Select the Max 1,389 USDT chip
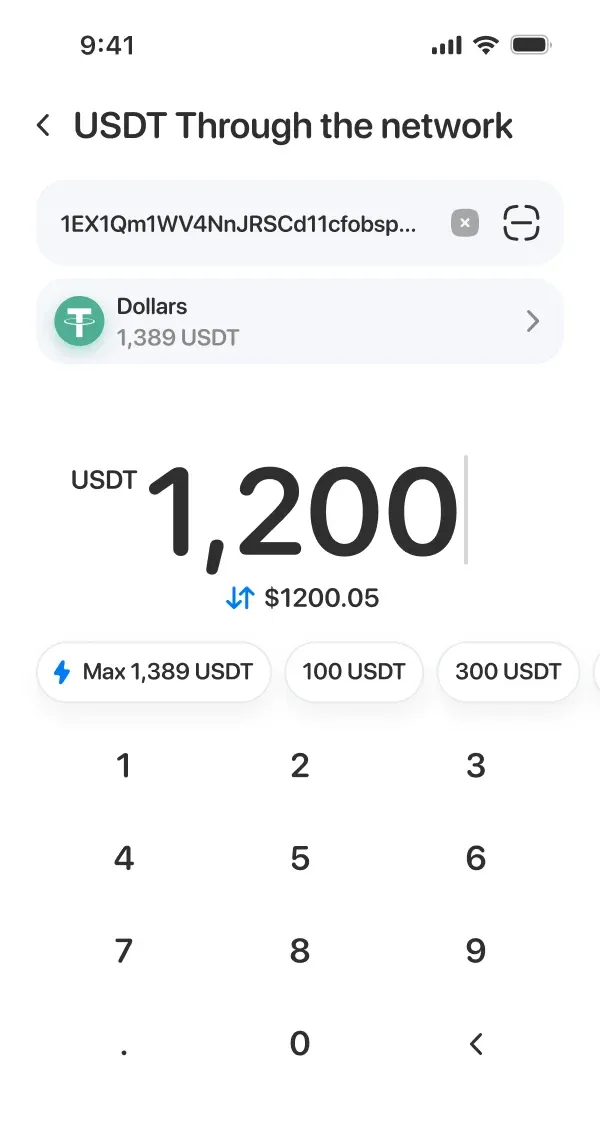The height and width of the screenshot is (1136, 600). (x=154, y=671)
